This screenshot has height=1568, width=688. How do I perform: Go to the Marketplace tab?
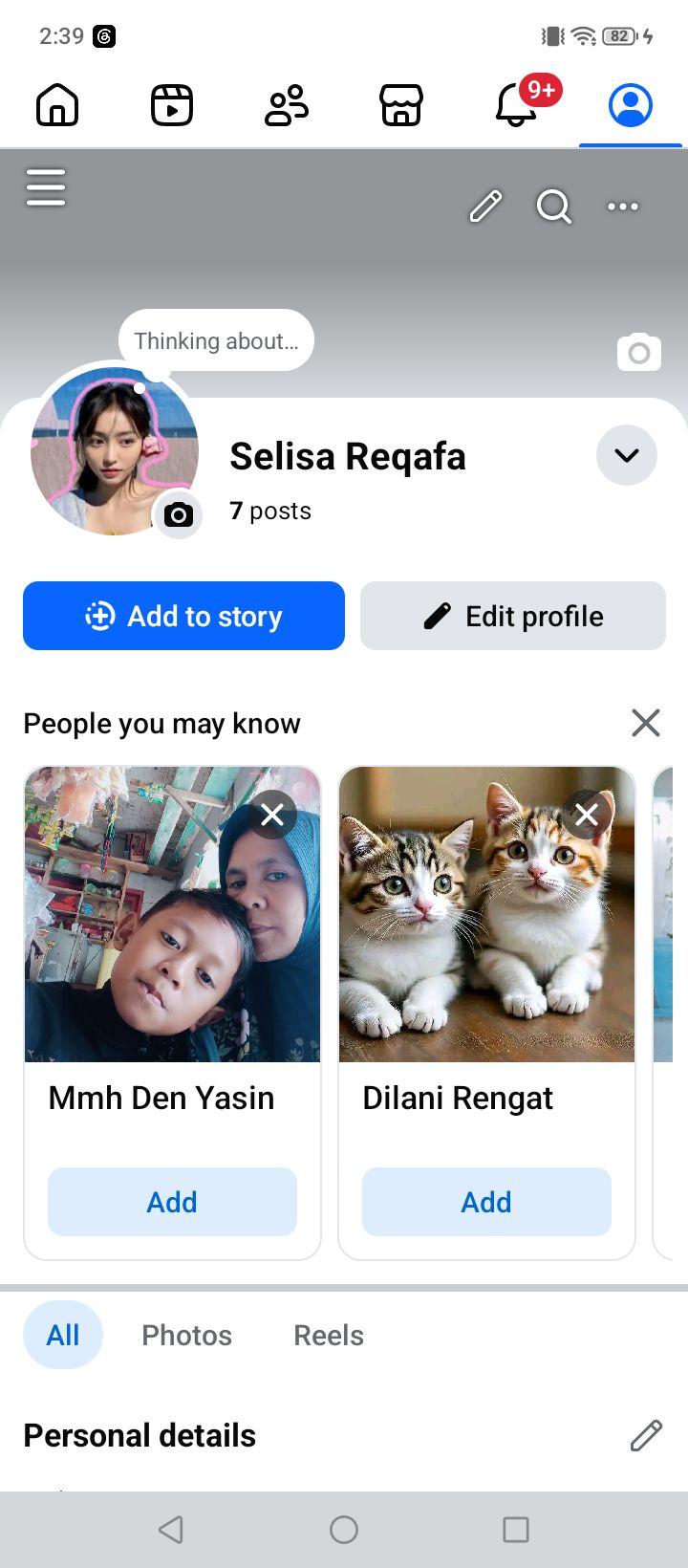(401, 105)
